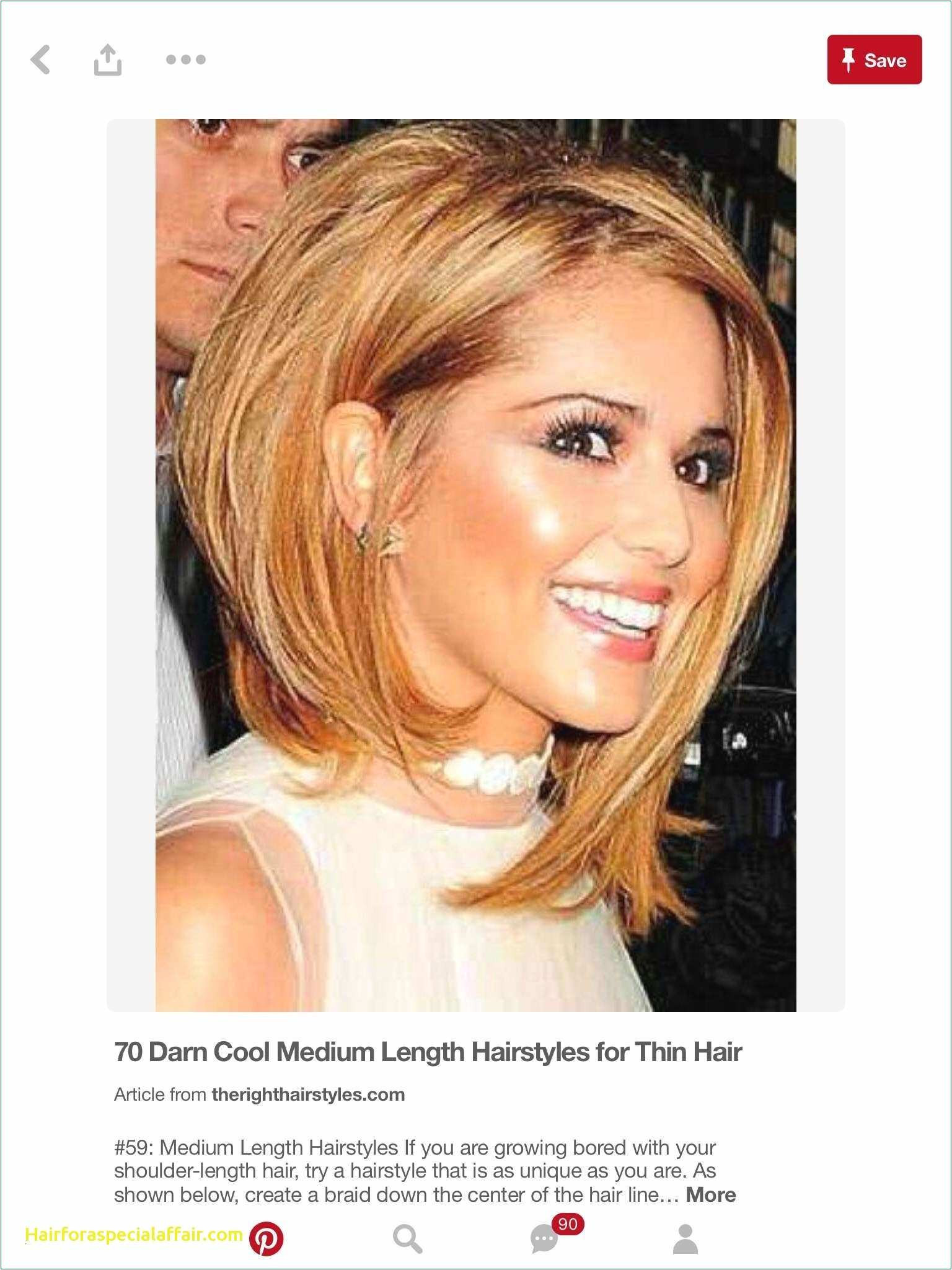Visit therighthairstyles.com article link
Image resolution: width=952 pixels, height=1270 pixels.
pyautogui.click(x=308, y=1095)
